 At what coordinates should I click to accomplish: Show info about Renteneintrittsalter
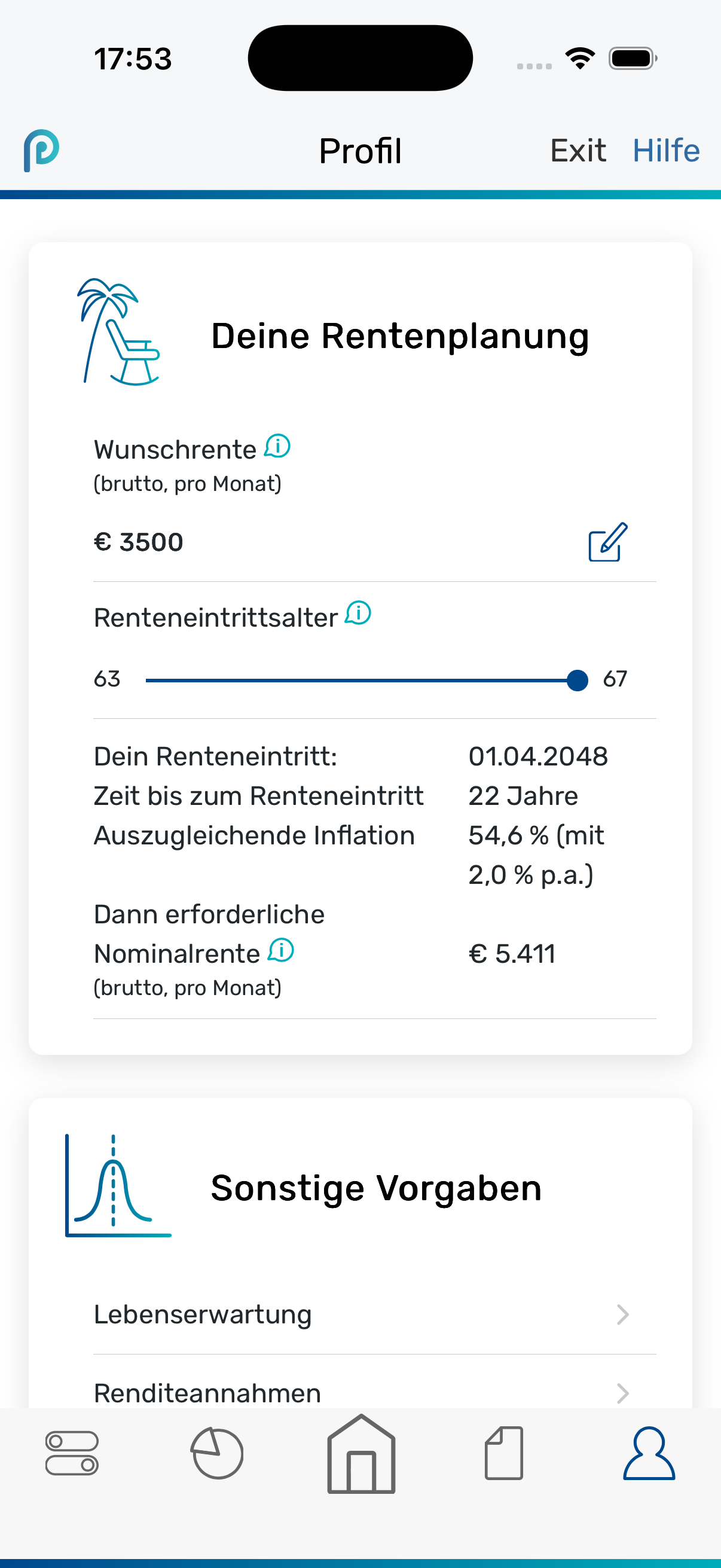click(358, 613)
